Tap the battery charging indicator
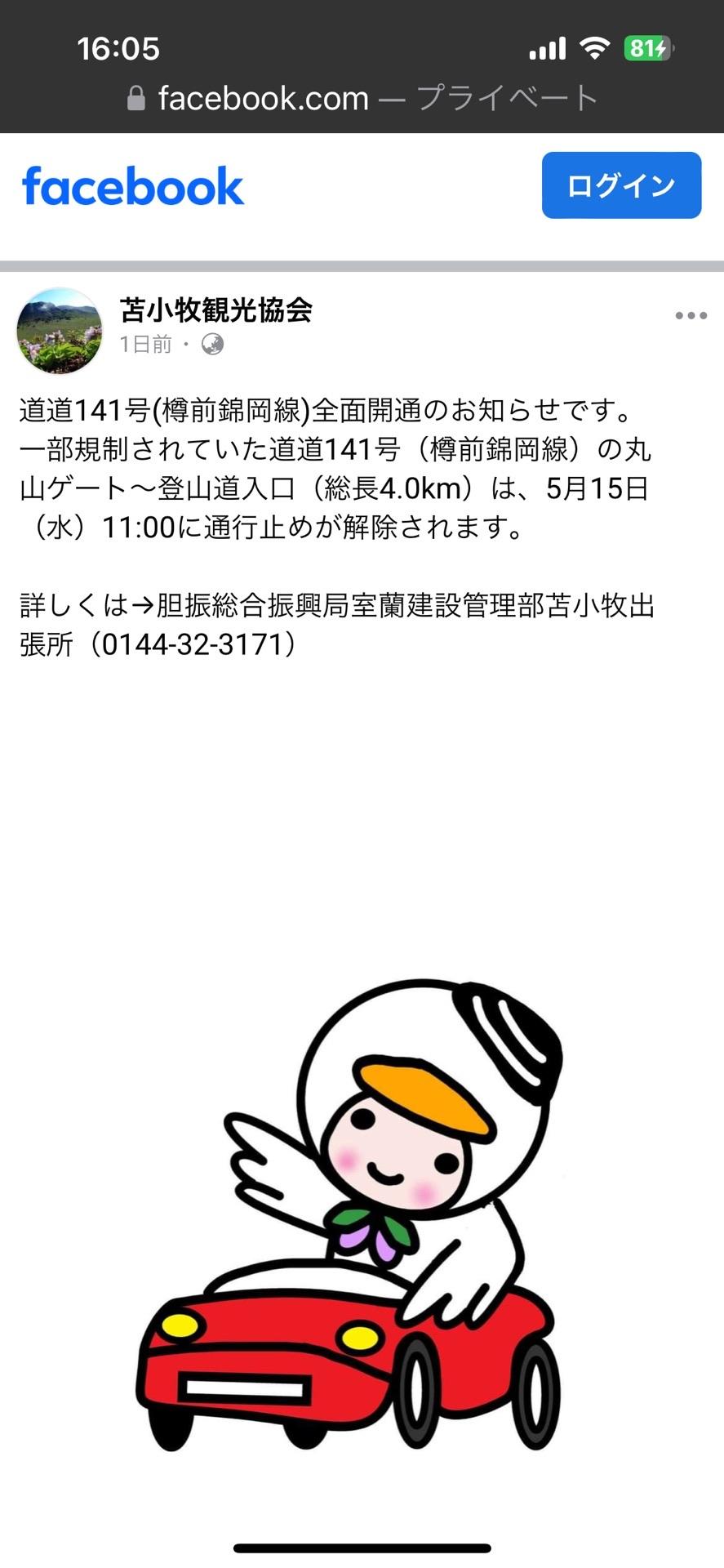Viewport: 724px width, 1568px height. click(x=647, y=47)
